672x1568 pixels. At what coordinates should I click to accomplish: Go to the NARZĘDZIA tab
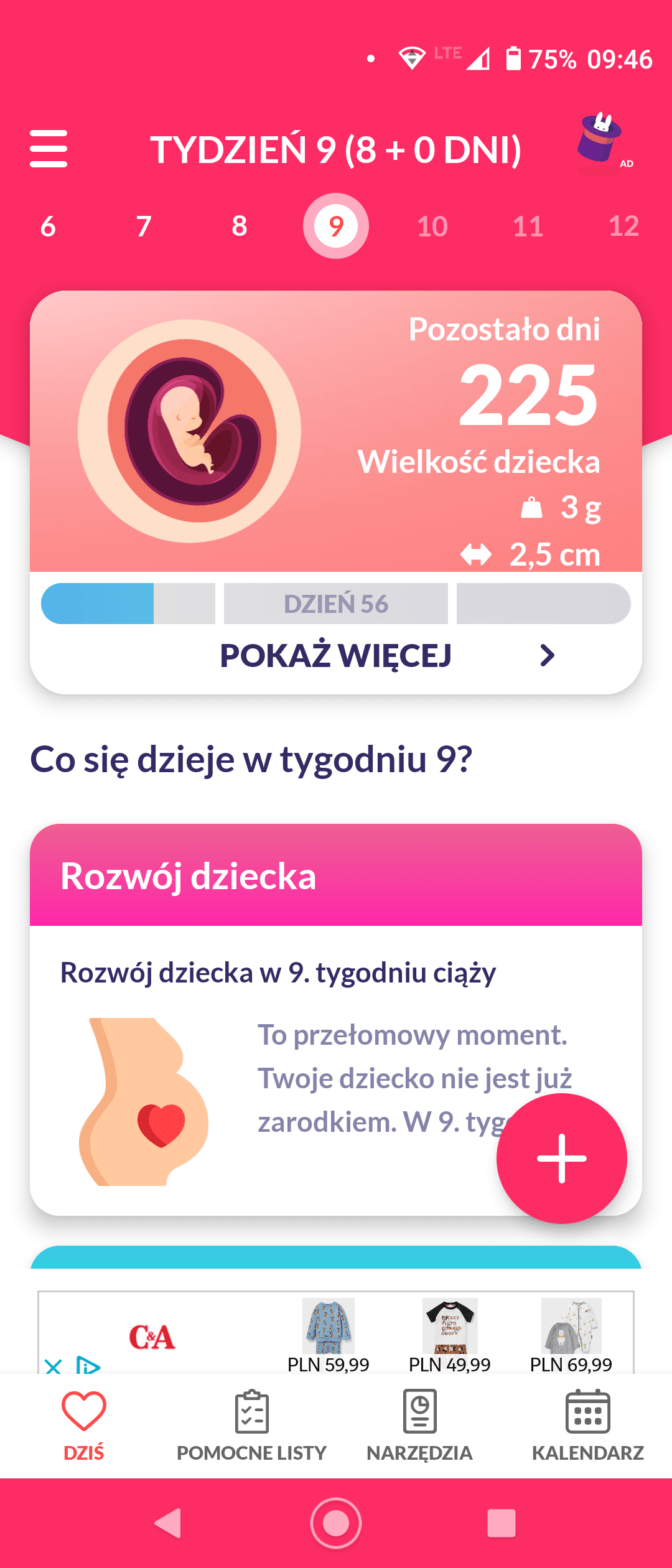[419, 1425]
